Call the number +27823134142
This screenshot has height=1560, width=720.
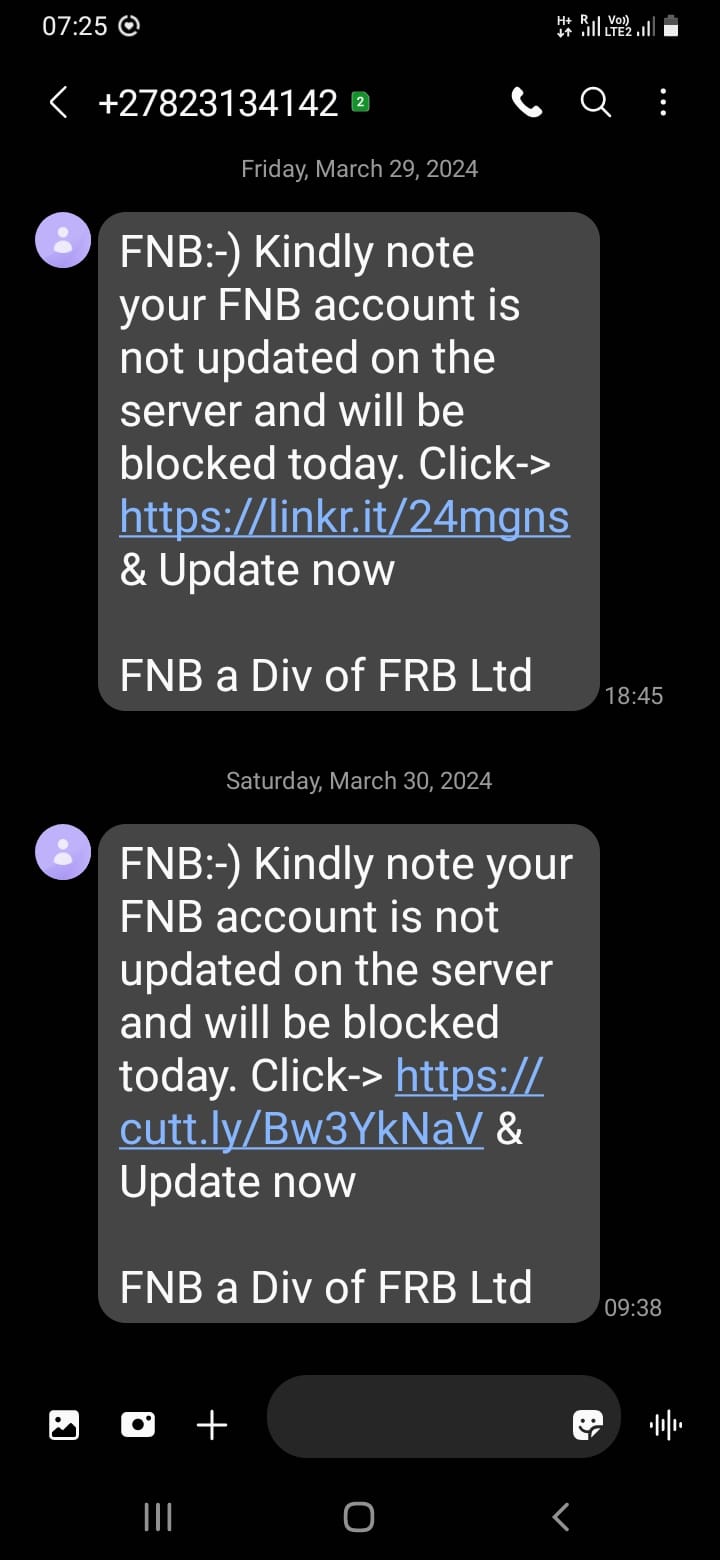coord(526,102)
